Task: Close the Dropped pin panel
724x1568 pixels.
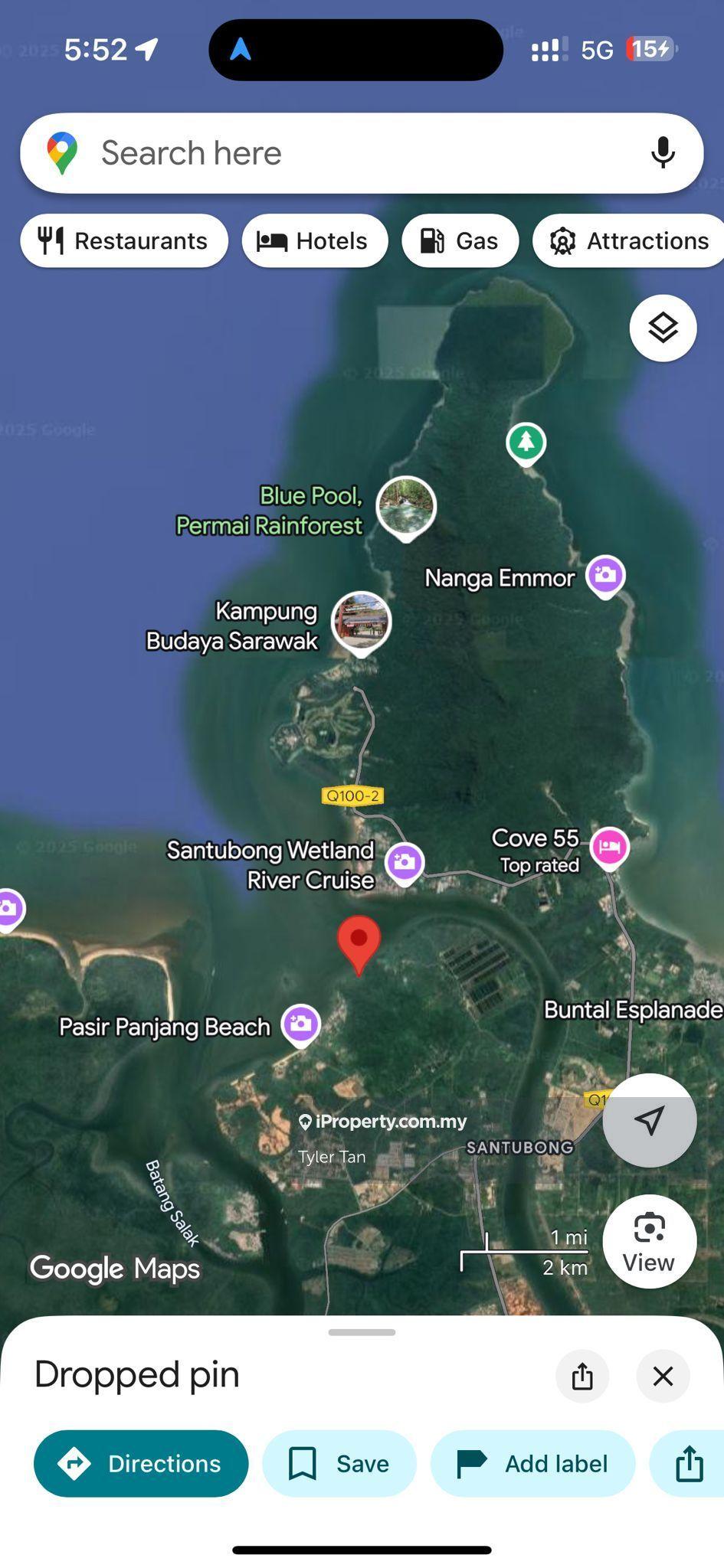Action: pos(663,1376)
